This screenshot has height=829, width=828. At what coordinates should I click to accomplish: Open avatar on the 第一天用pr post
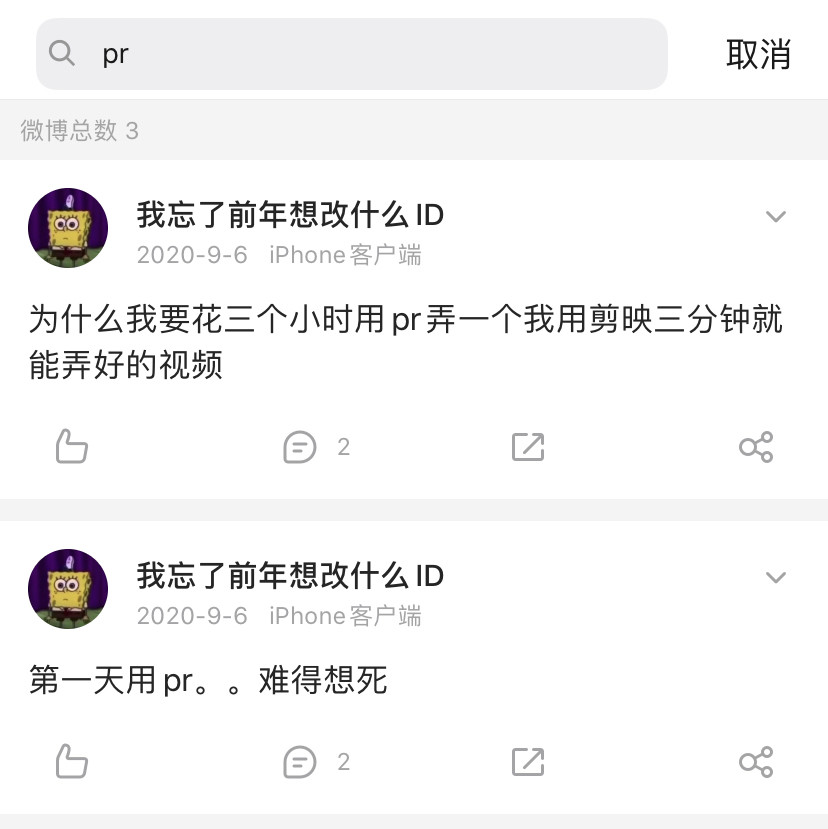click(68, 589)
